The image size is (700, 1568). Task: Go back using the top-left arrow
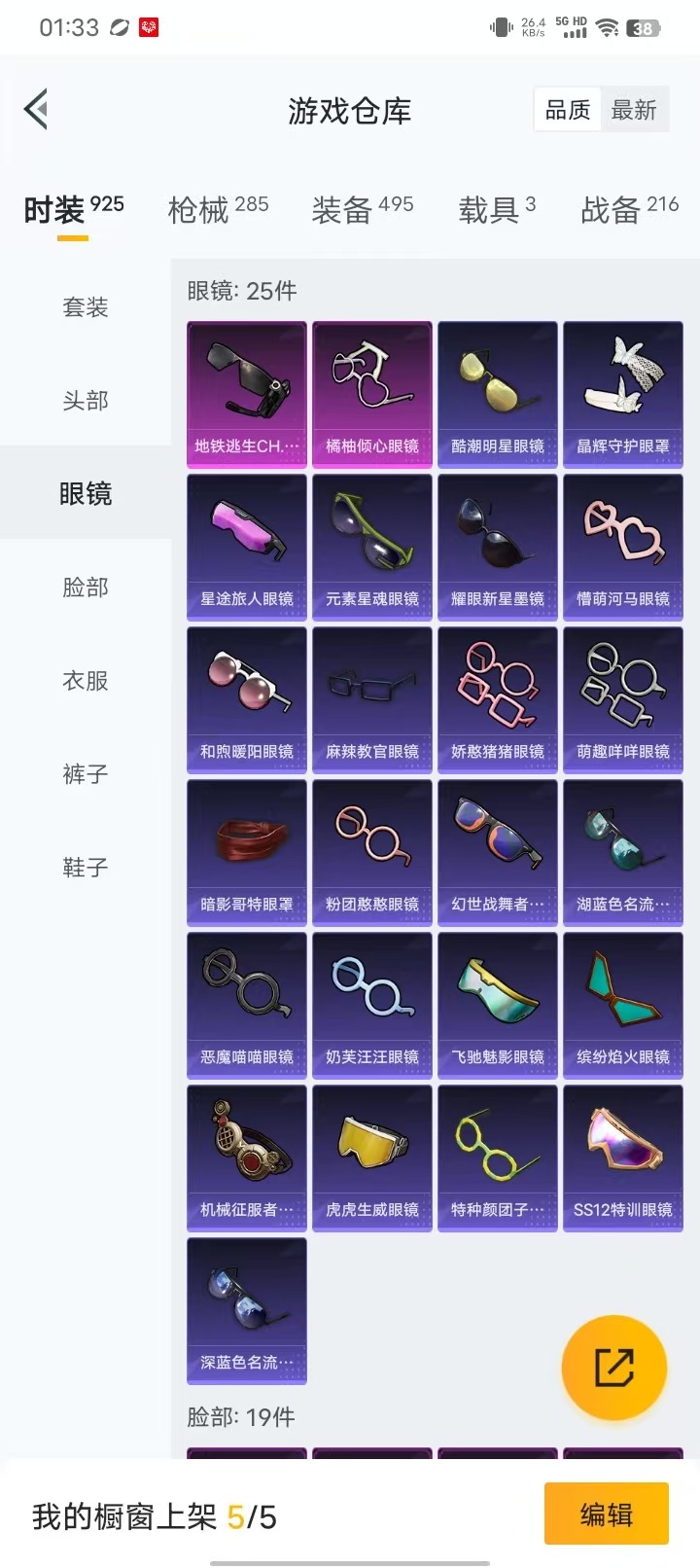click(37, 110)
